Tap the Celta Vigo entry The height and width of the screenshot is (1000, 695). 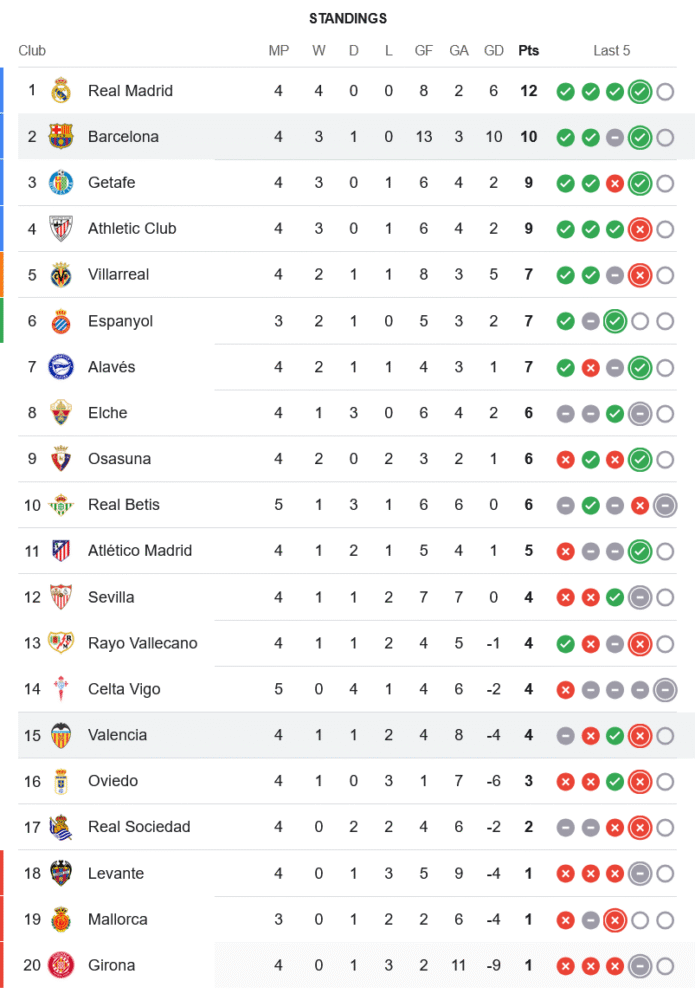point(124,689)
